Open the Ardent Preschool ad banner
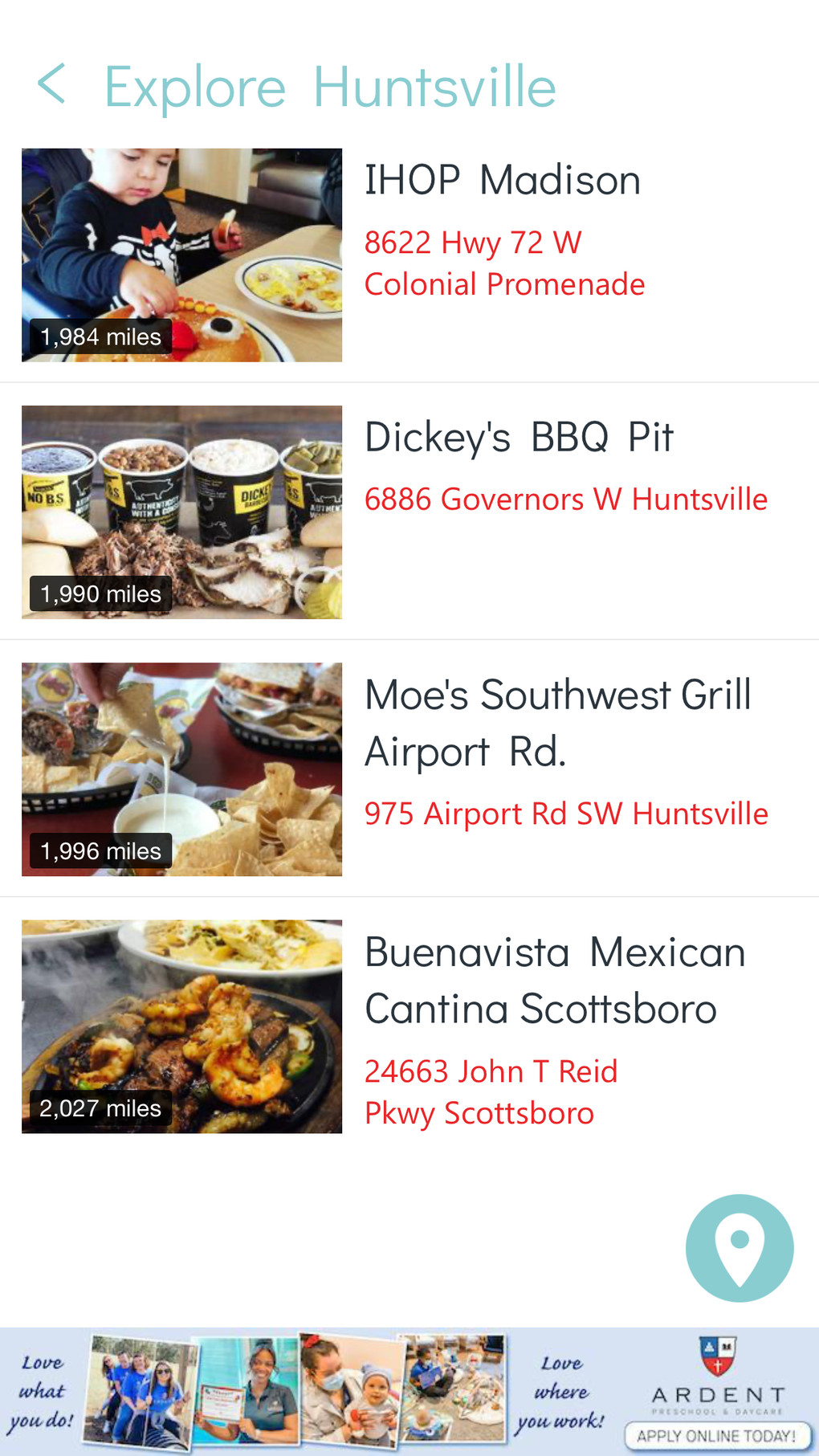819x1456 pixels. tap(409, 1391)
